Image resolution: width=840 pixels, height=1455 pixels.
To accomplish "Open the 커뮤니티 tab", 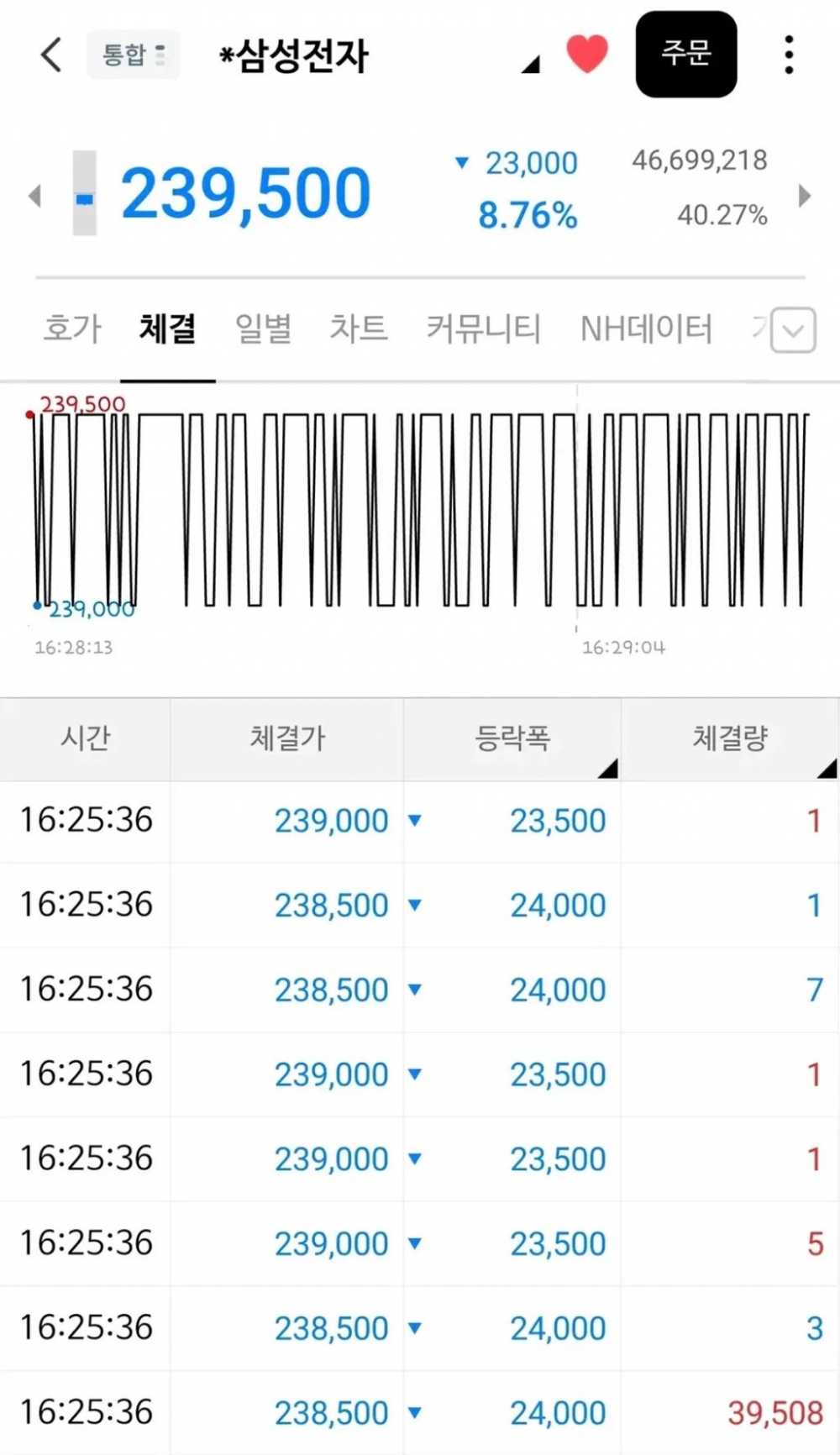I will tap(483, 328).
